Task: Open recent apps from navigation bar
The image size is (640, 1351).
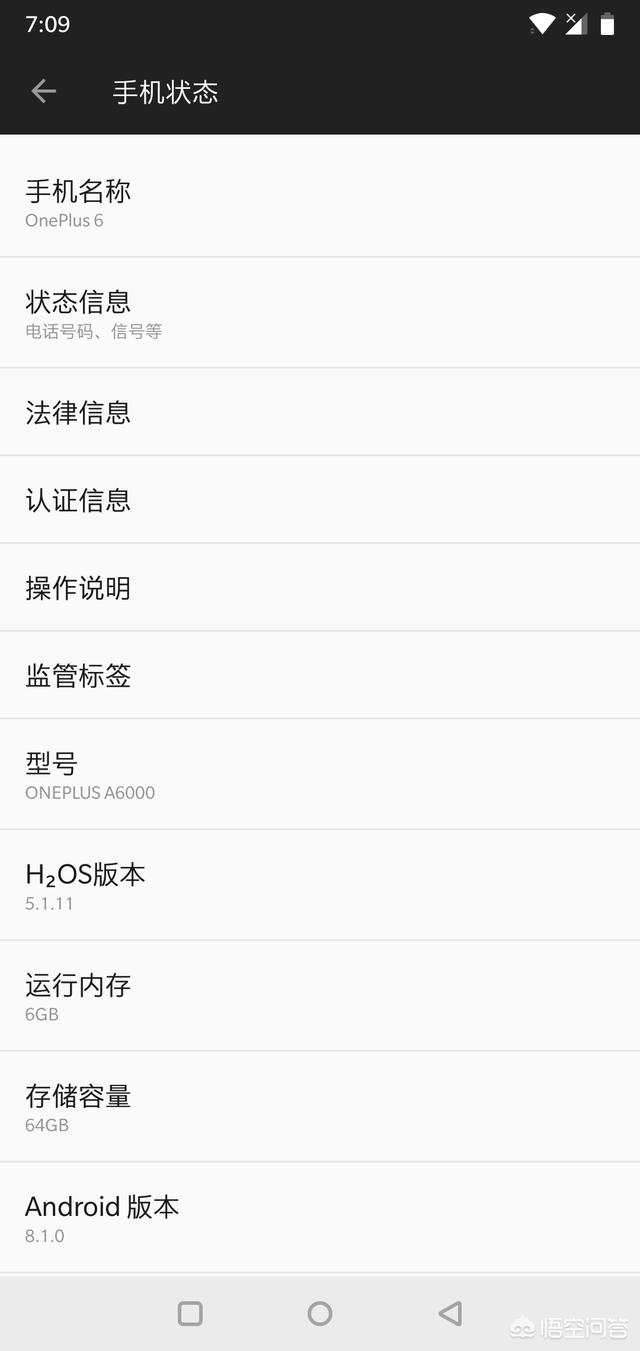Action: 190,1313
